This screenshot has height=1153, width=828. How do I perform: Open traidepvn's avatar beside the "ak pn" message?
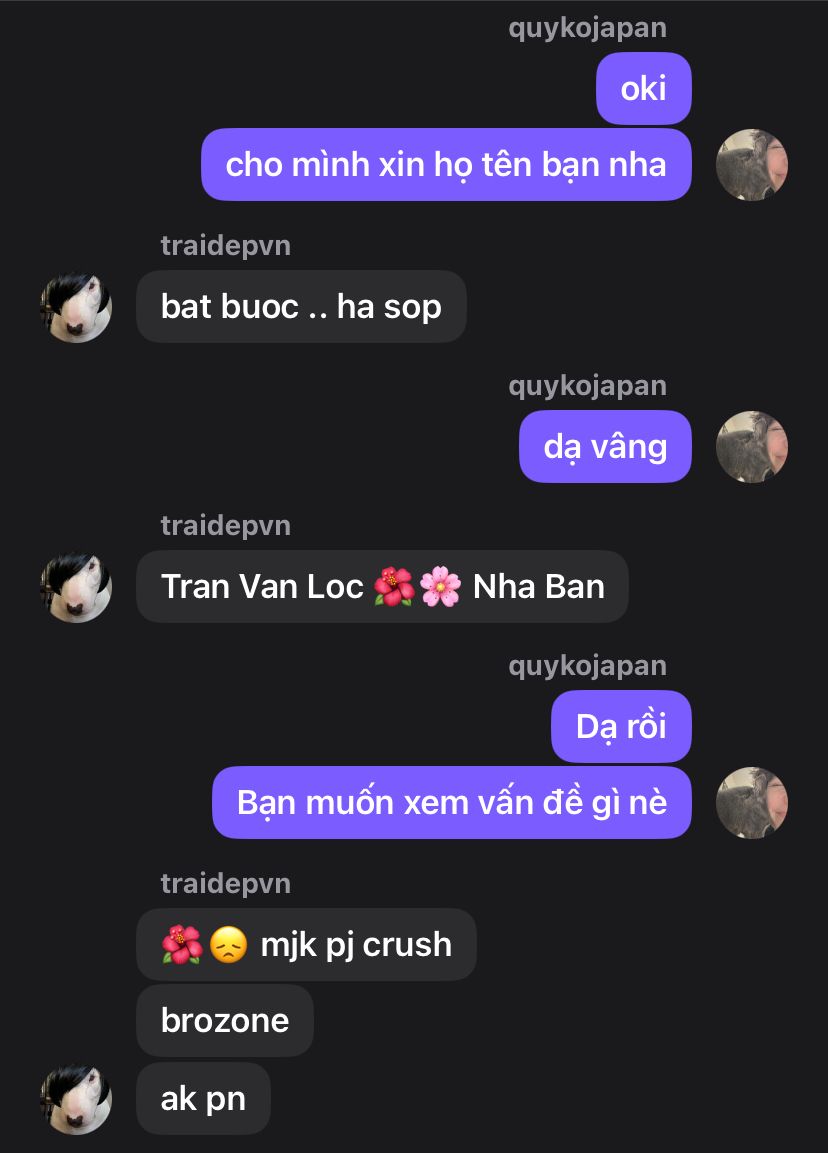pos(76,1099)
